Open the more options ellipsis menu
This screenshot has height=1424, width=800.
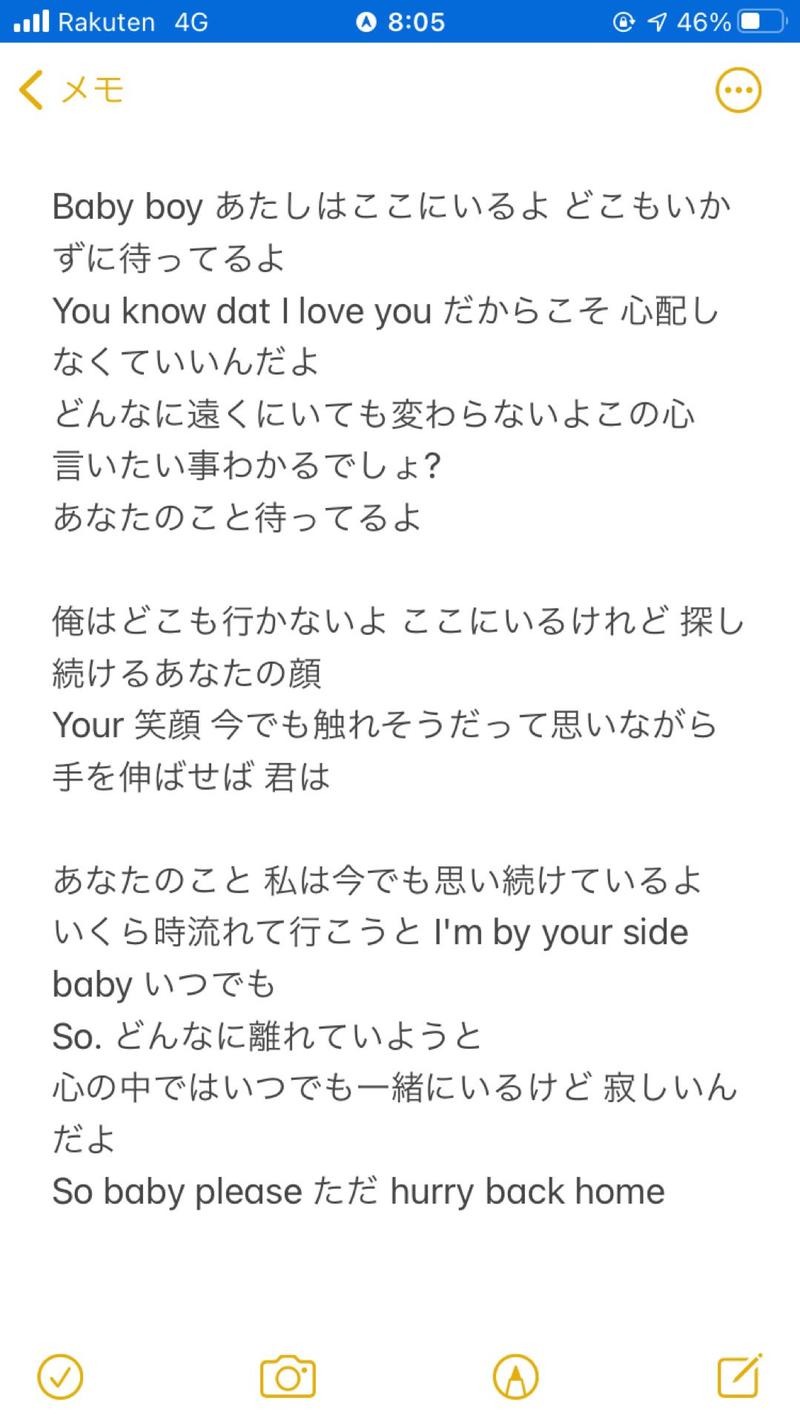pyautogui.click(x=738, y=91)
